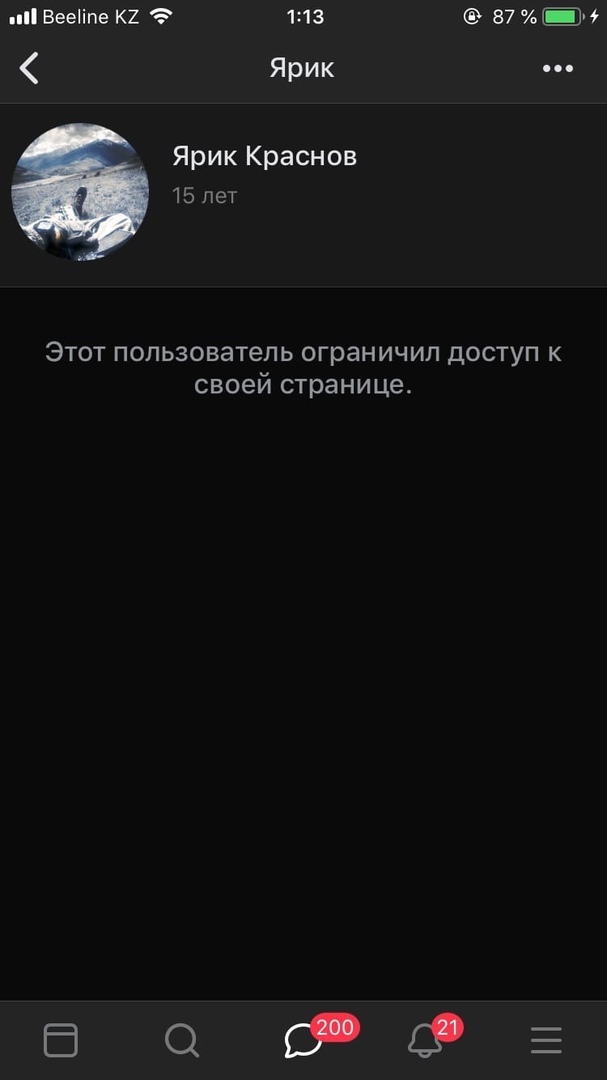Switch to the news feed tab

(x=60, y=1040)
